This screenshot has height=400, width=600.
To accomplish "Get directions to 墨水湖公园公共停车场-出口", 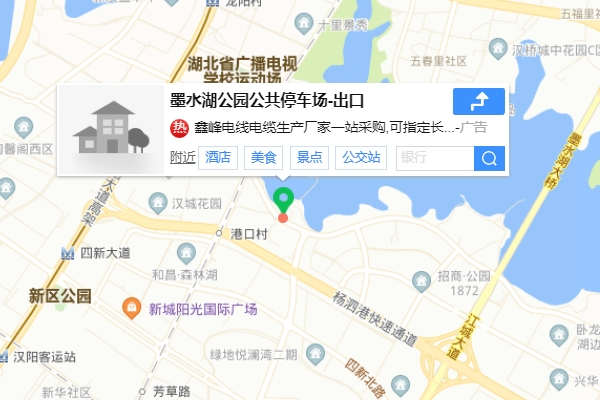I will click(x=478, y=102).
